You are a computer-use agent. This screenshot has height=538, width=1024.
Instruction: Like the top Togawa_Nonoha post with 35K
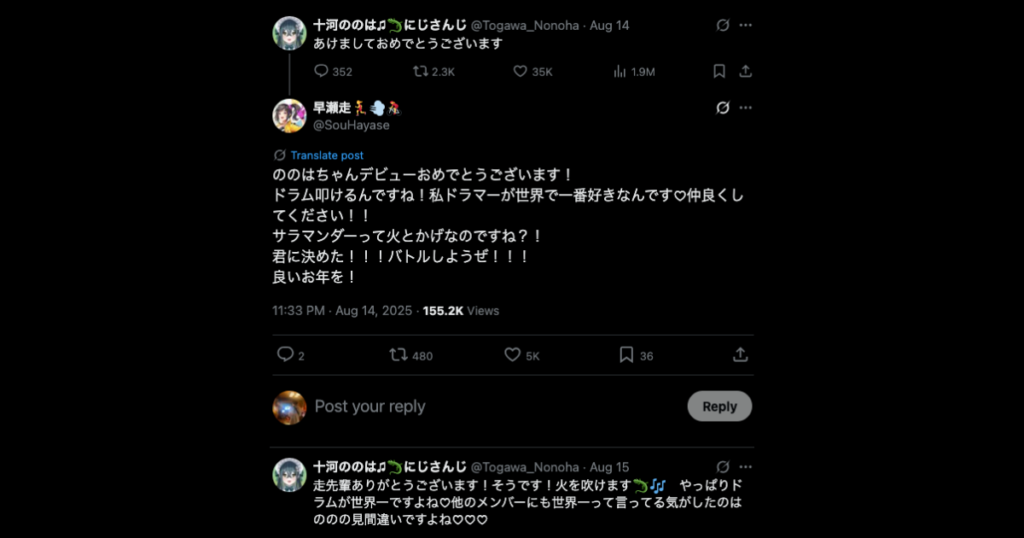(520, 71)
